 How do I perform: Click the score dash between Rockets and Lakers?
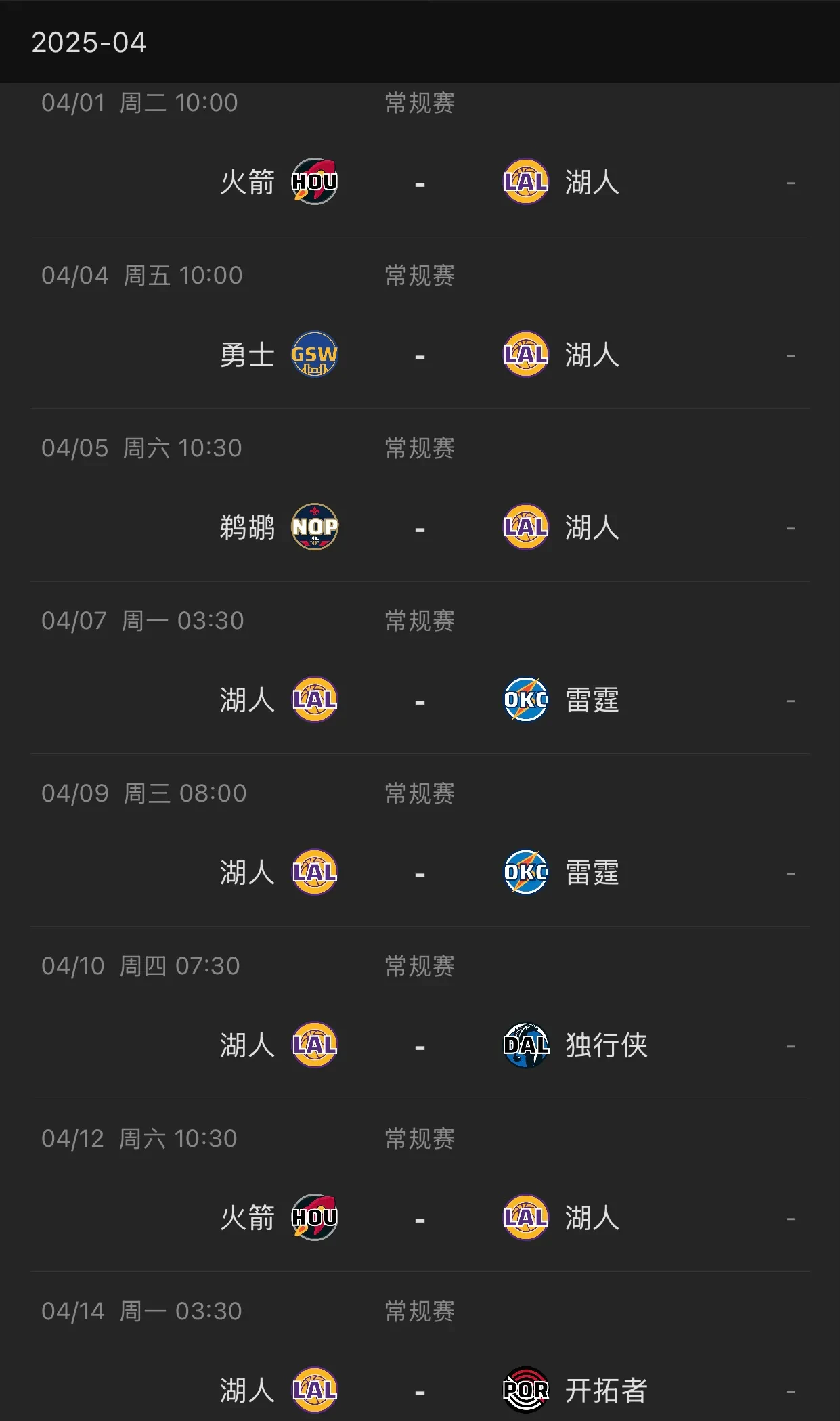[x=420, y=181]
